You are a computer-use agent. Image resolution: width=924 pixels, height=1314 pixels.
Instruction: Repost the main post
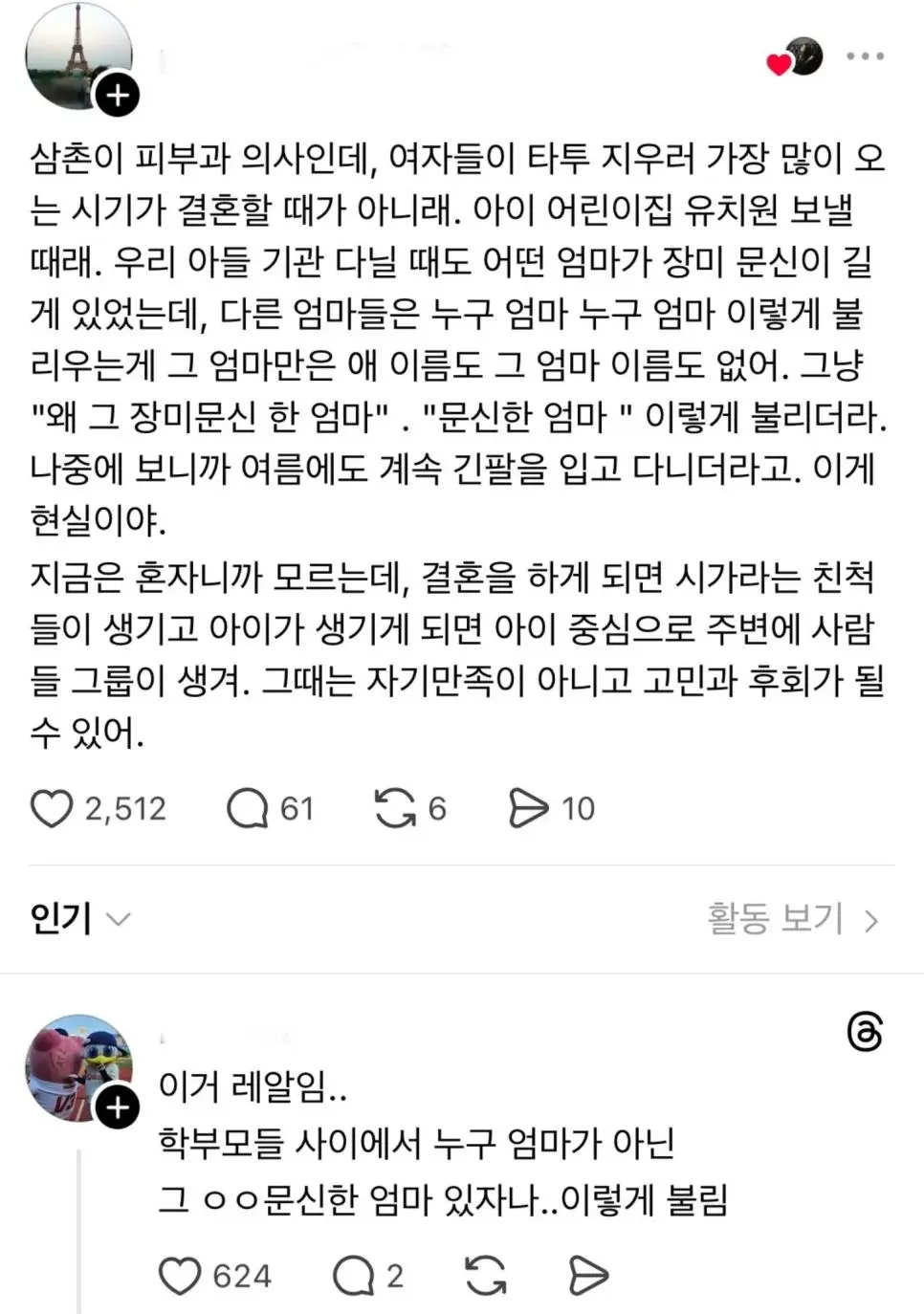pos(395,808)
